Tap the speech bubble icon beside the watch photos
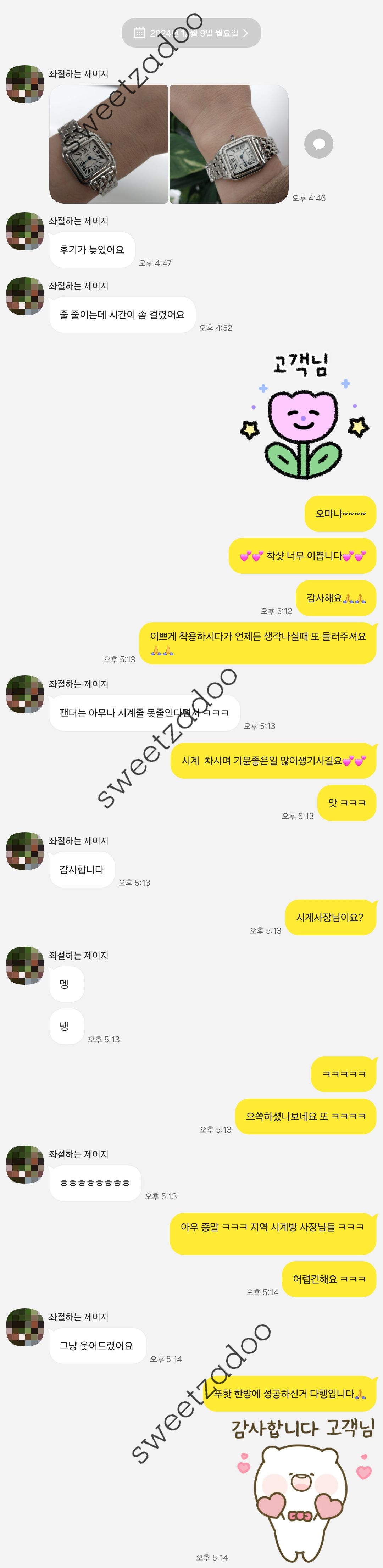The height and width of the screenshot is (1568, 383). (318, 144)
